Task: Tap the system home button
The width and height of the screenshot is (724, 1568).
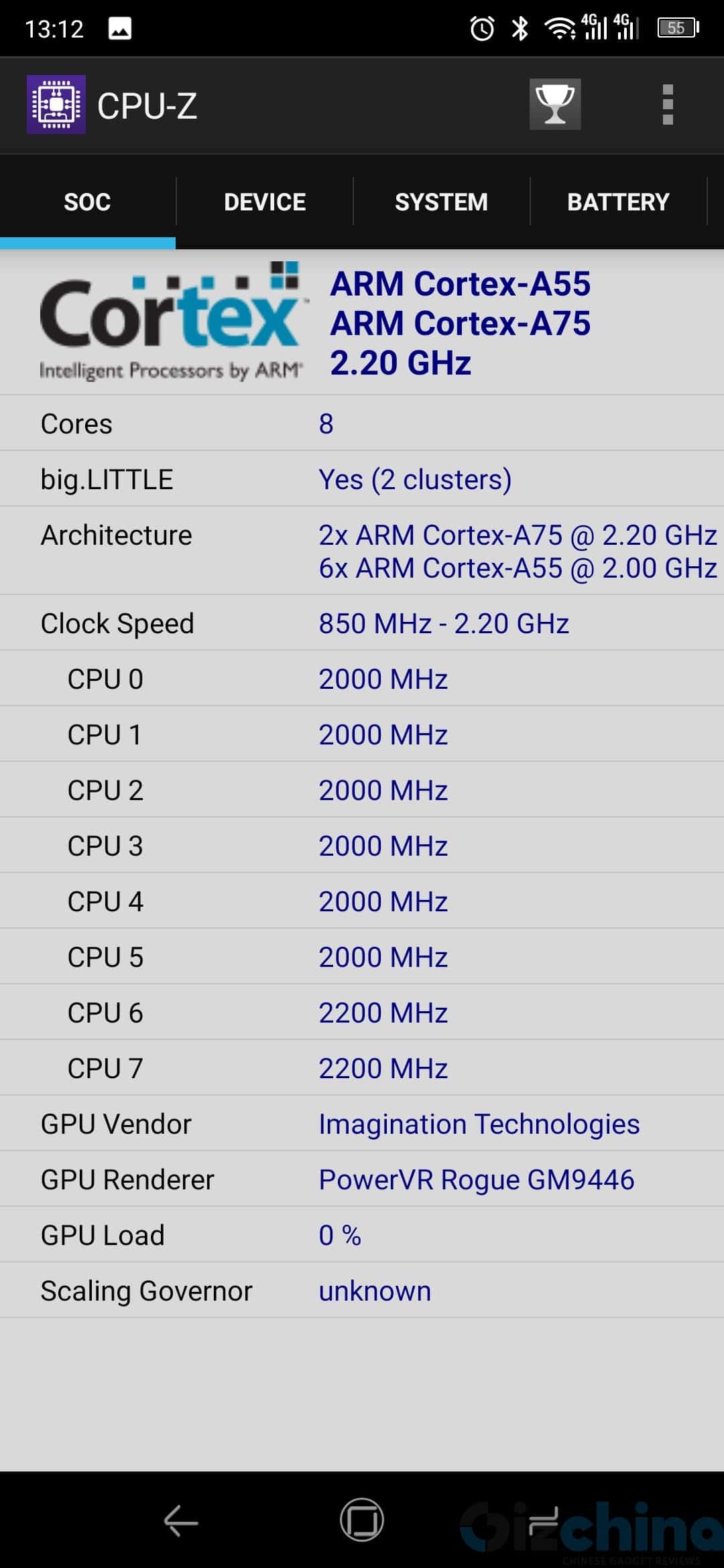Action: tap(362, 1520)
